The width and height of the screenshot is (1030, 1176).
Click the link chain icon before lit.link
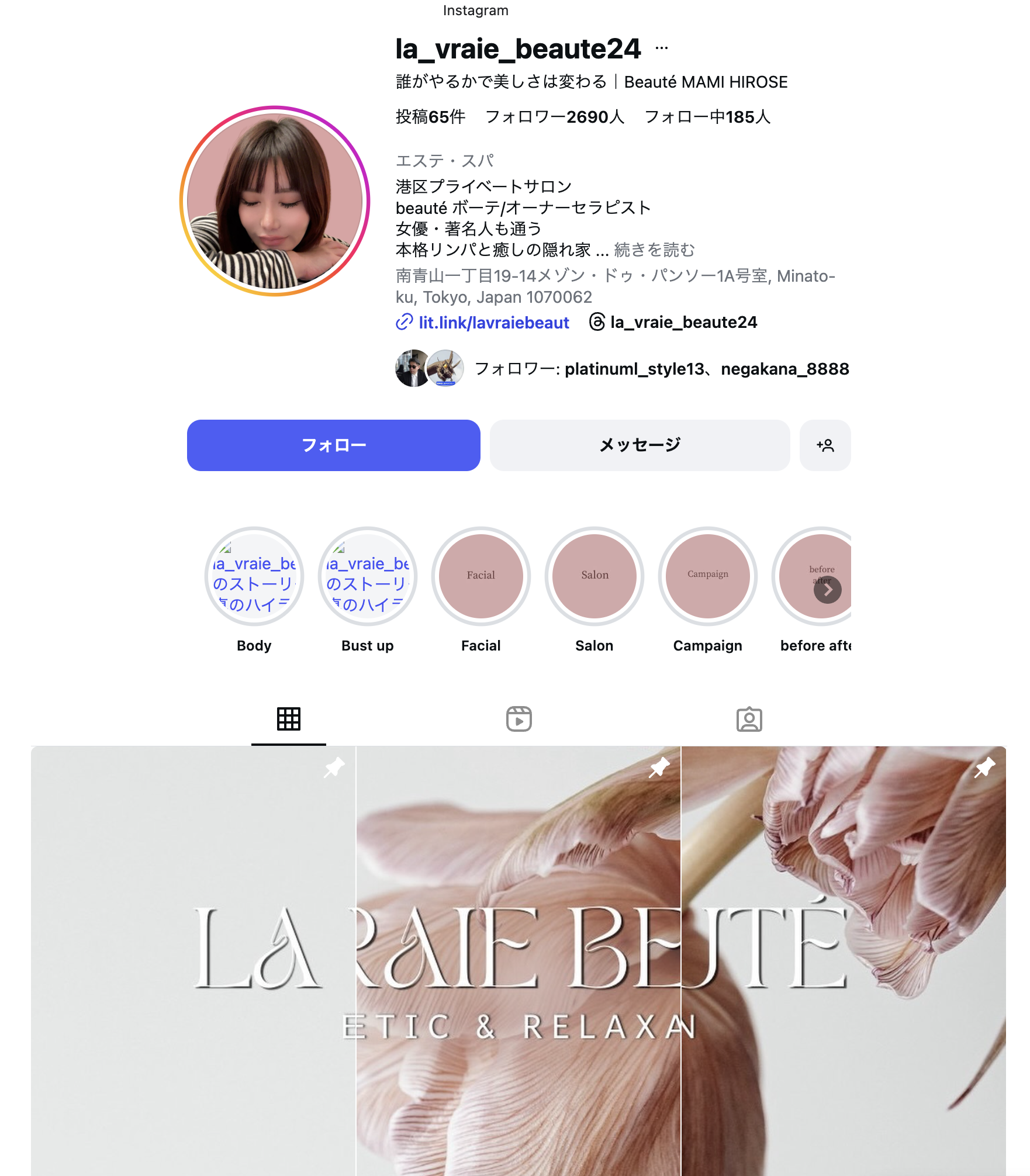[x=403, y=323]
